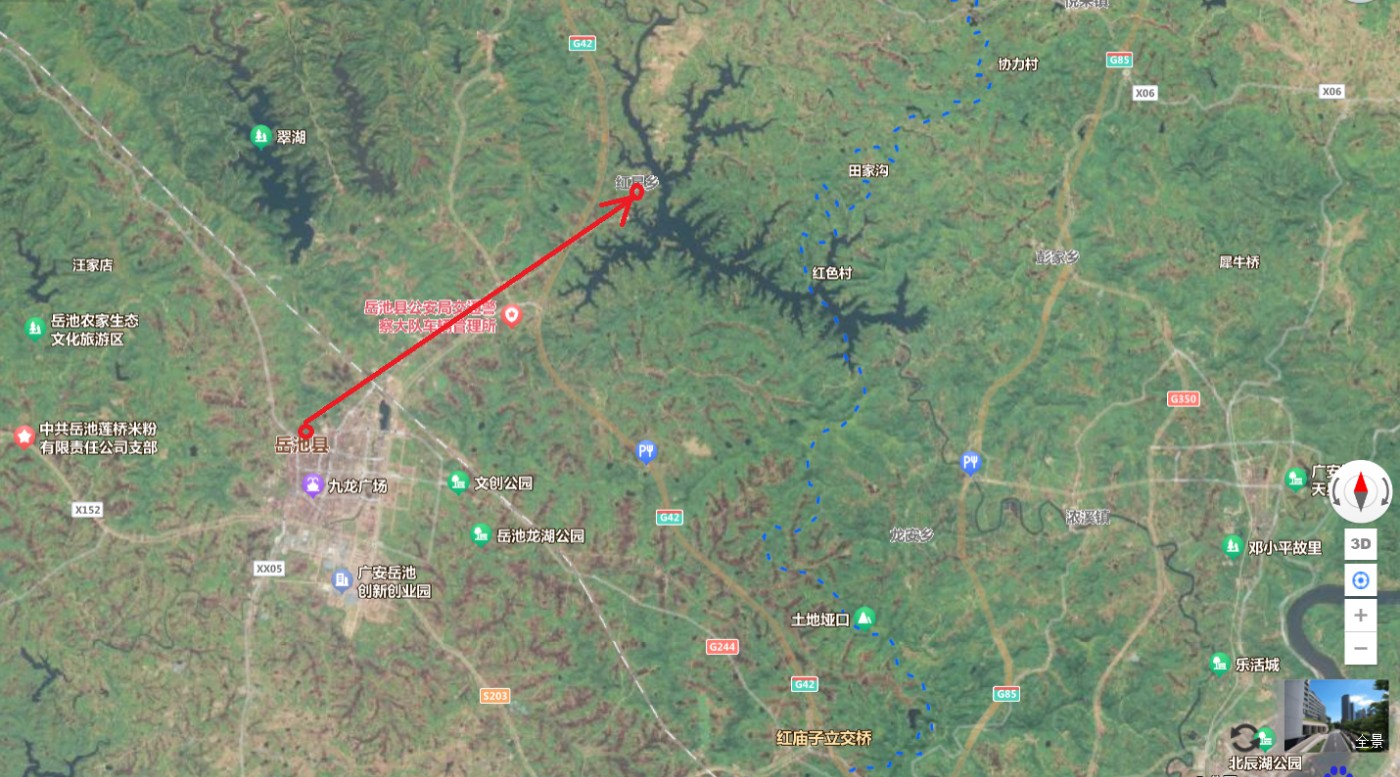
Task: Open the 全景 panorama thumbnail
Action: pyautogui.click(x=1336, y=715)
